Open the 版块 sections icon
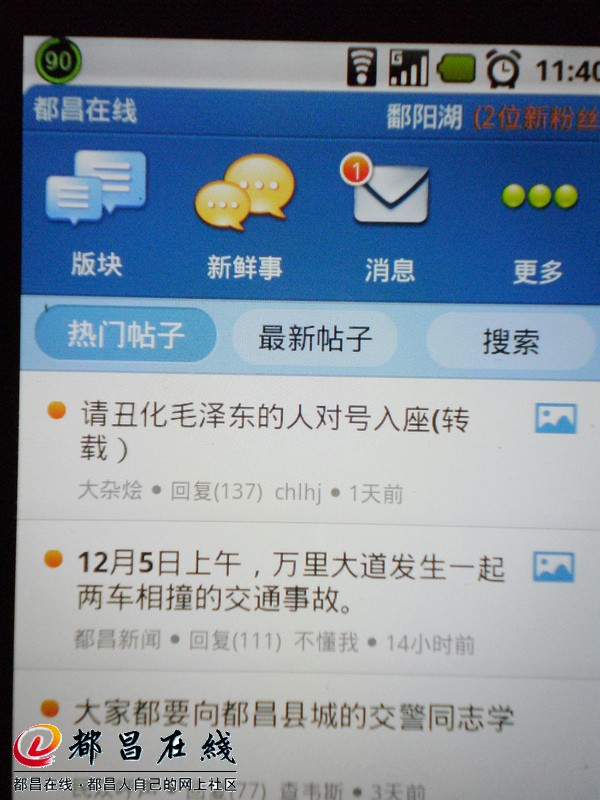The width and height of the screenshot is (600, 800). (x=96, y=212)
